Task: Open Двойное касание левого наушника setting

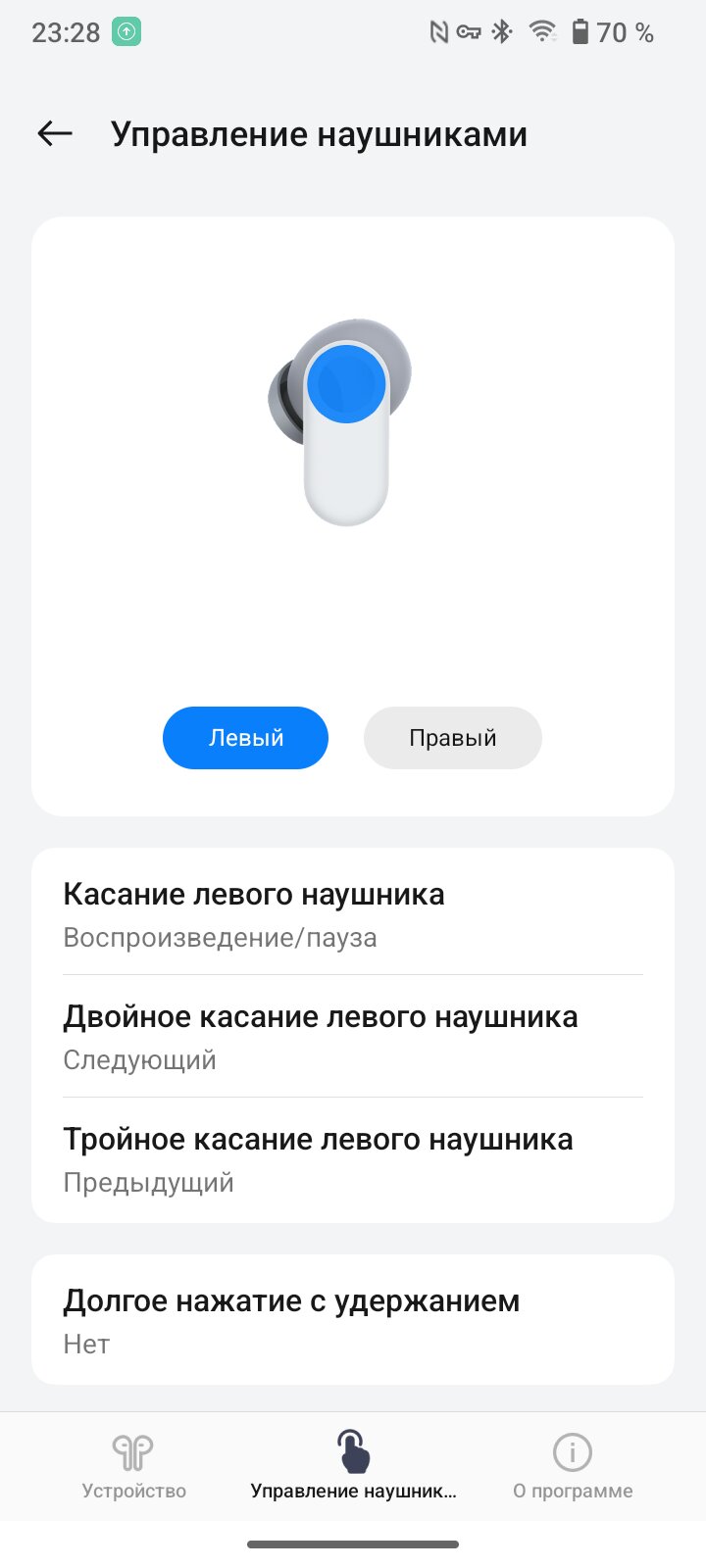Action: pos(353,1036)
